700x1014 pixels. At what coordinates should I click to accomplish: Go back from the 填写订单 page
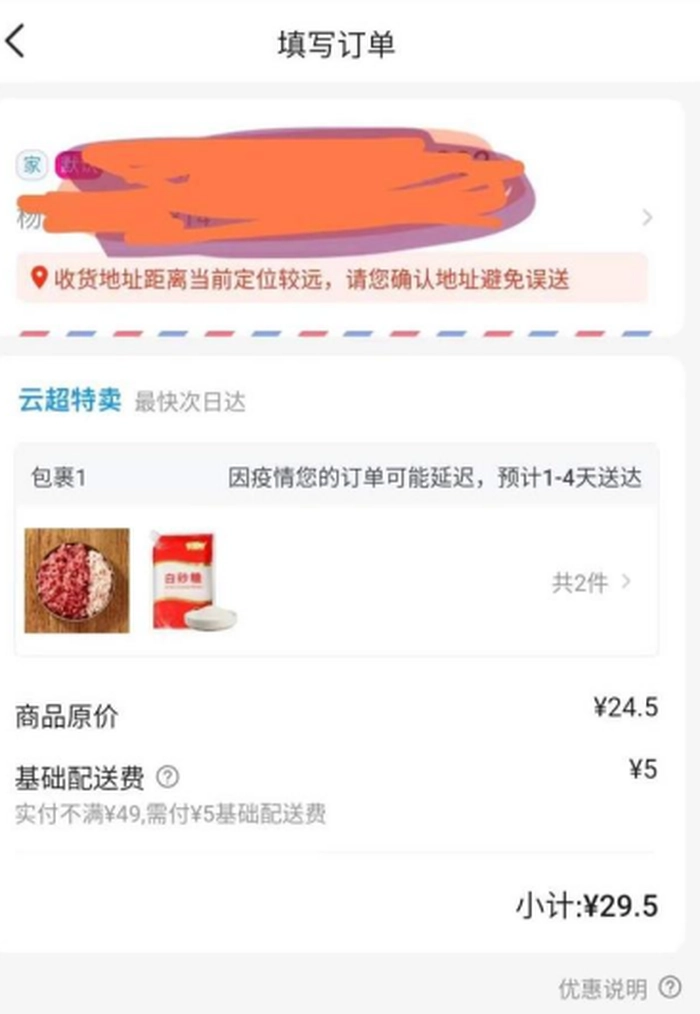17,43
